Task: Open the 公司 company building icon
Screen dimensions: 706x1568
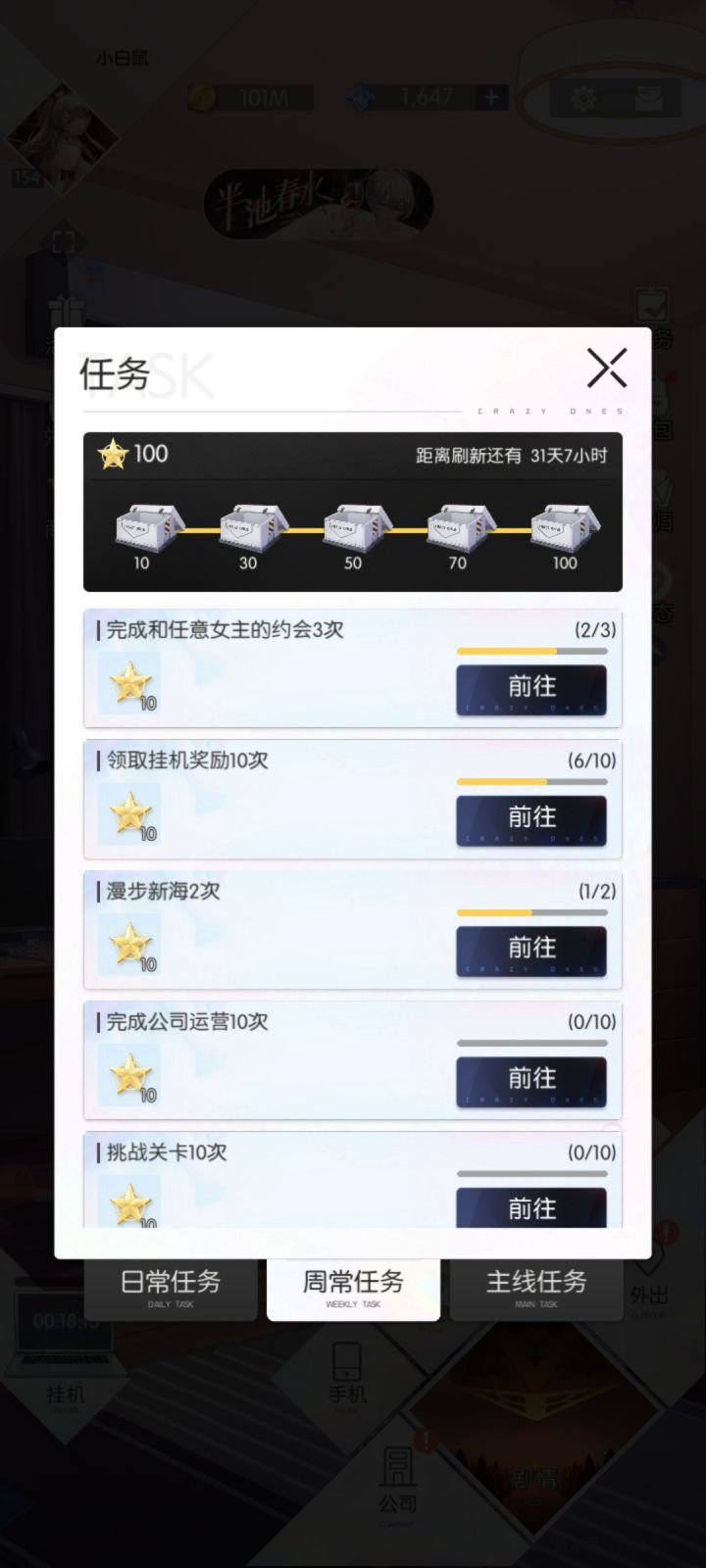Action: pyautogui.click(x=399, y=1470)
